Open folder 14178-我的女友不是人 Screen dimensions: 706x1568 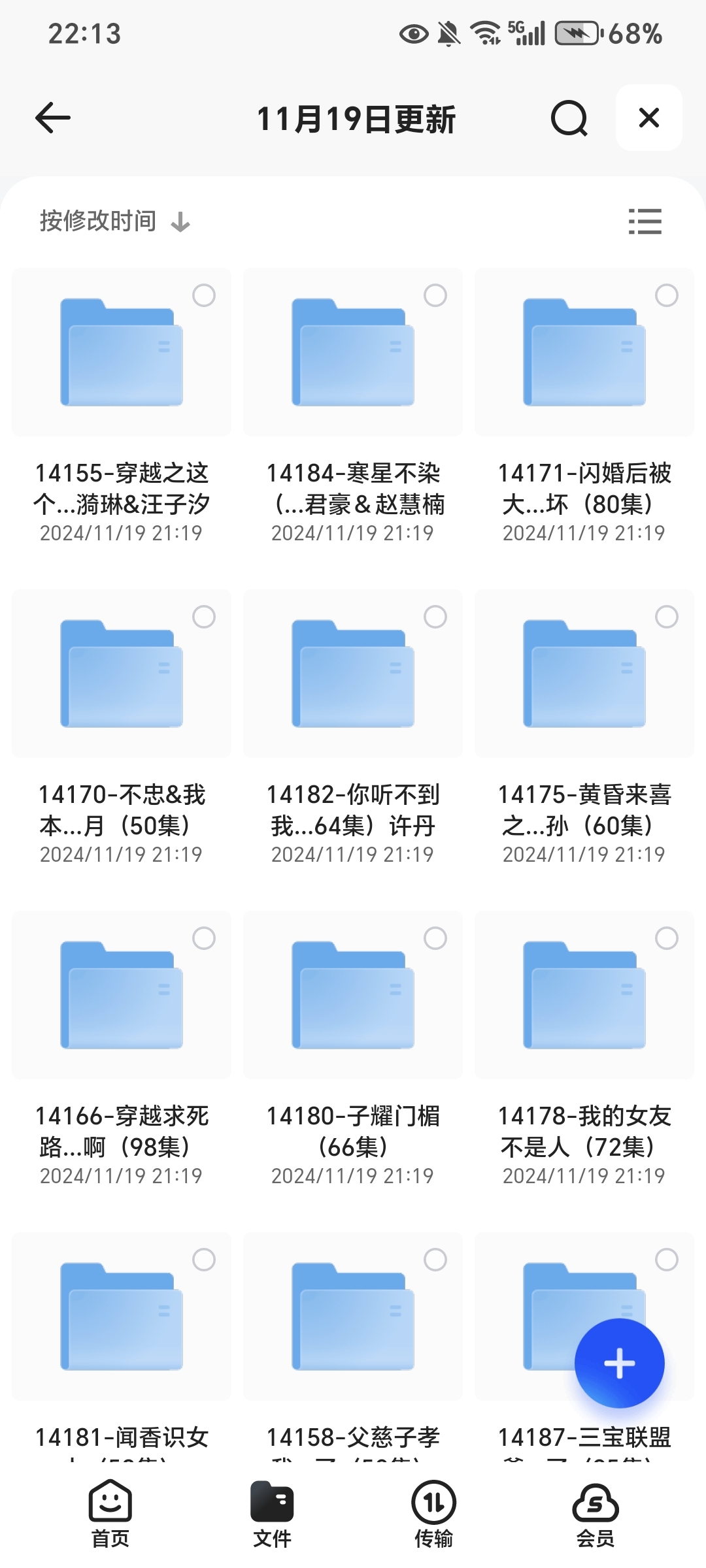[584, 996]
